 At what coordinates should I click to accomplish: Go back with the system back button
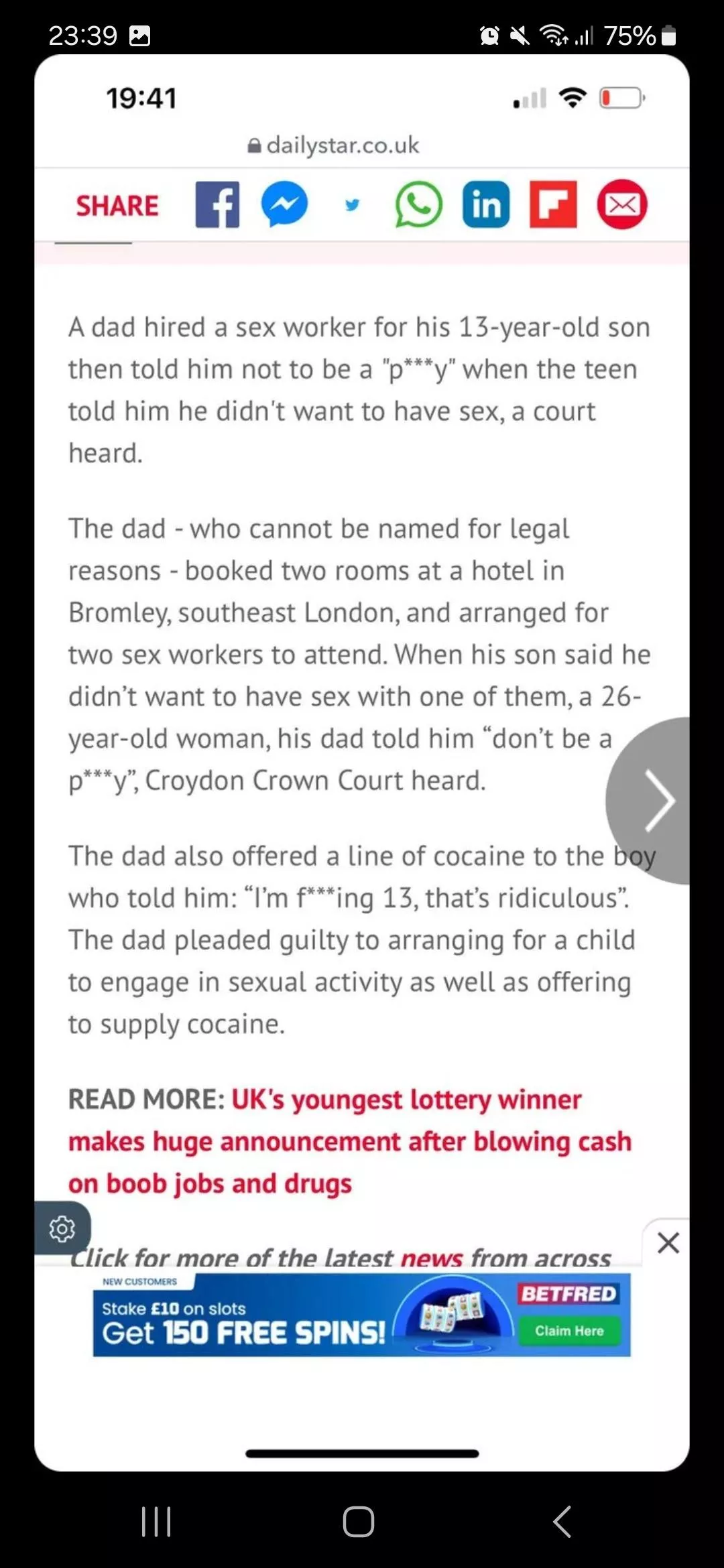click(x=562, y=1521)
